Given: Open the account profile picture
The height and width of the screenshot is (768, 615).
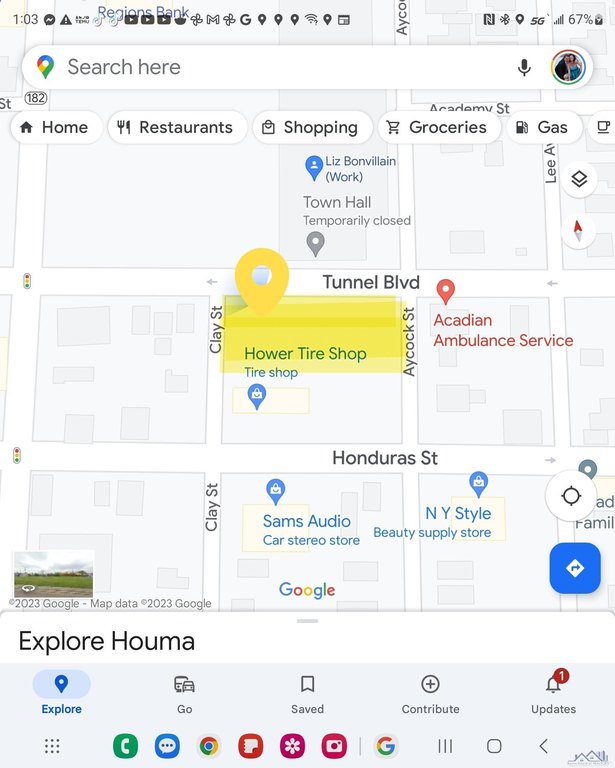Looking at the screenshot, I should (568, 68).
